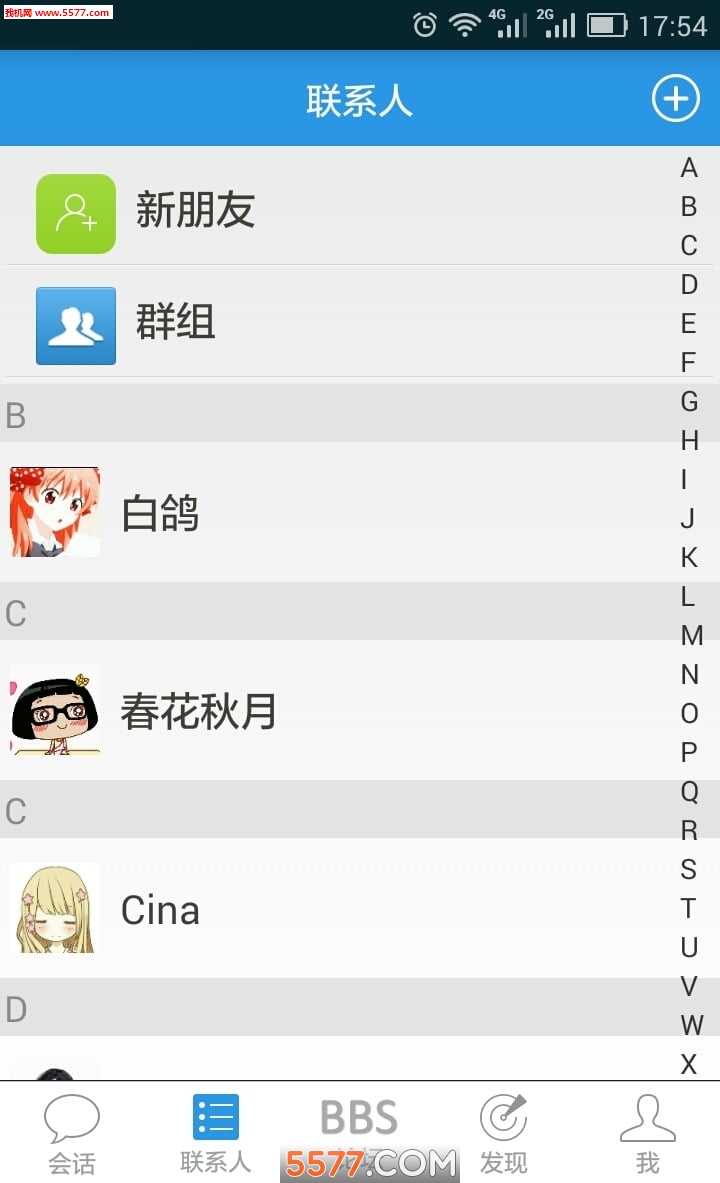Tap the section header letter B
720x1183 pixels.
[x=16, y=414]
